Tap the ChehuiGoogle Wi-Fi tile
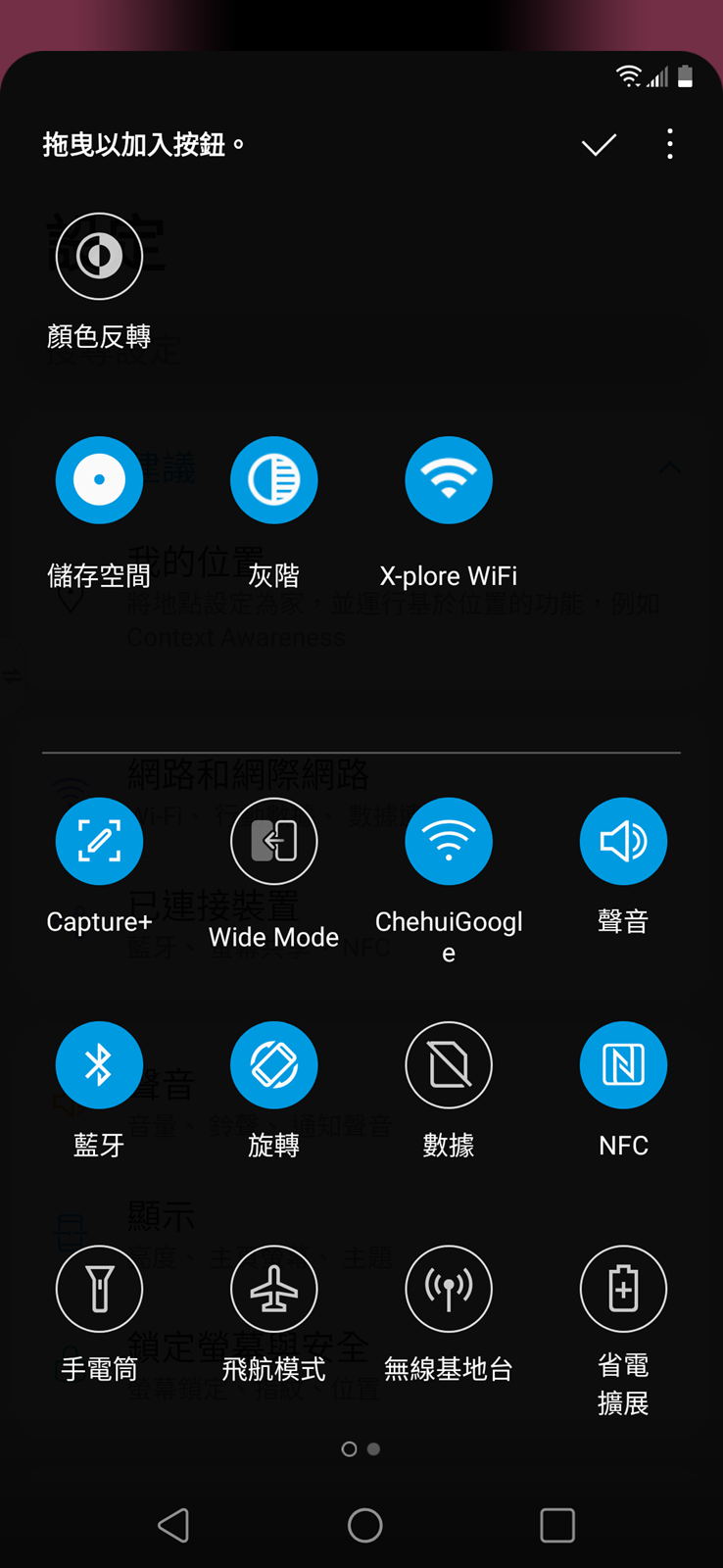723x1568 pixels. pos(449,841)
